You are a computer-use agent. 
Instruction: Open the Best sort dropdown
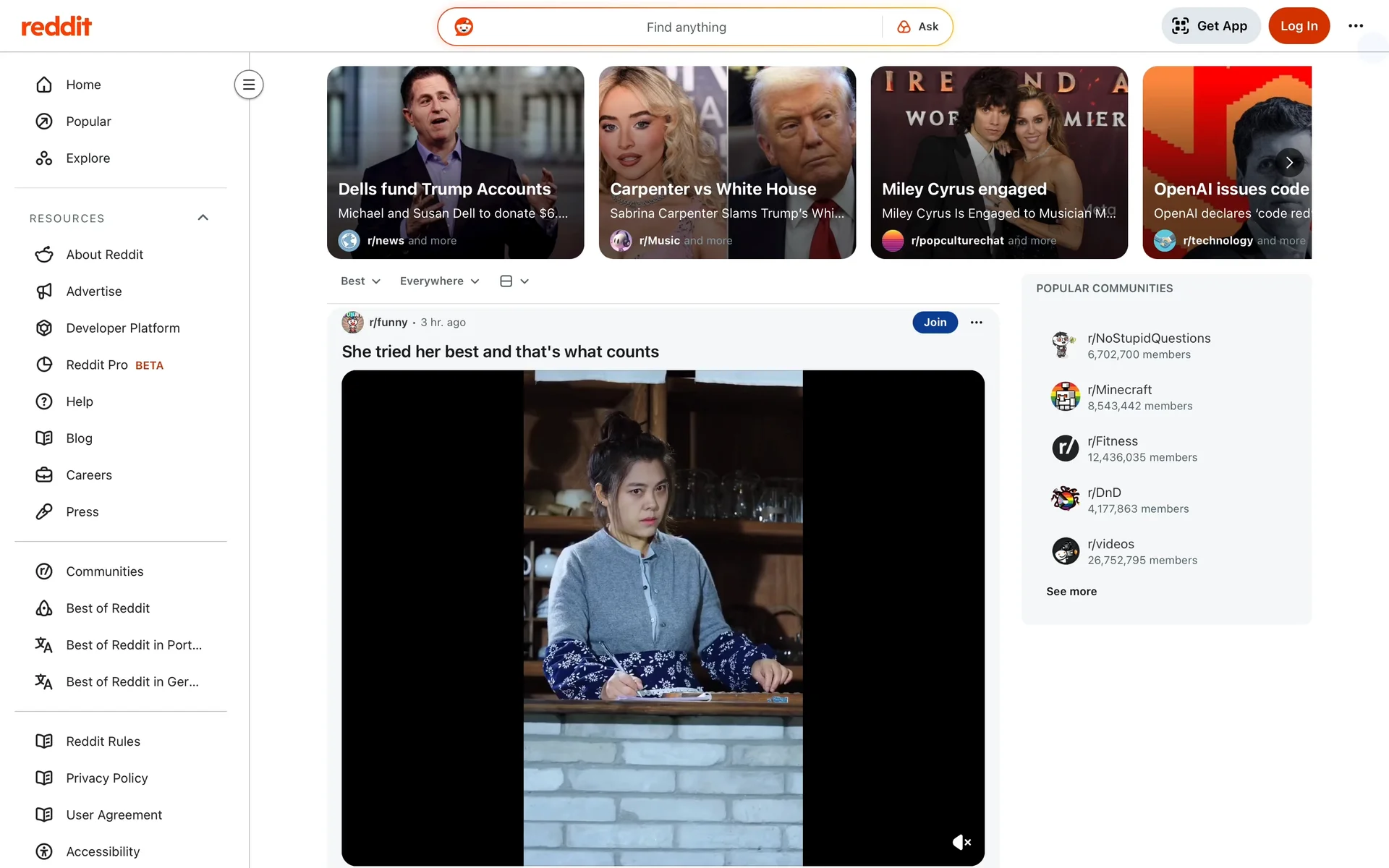pos(360,281)
